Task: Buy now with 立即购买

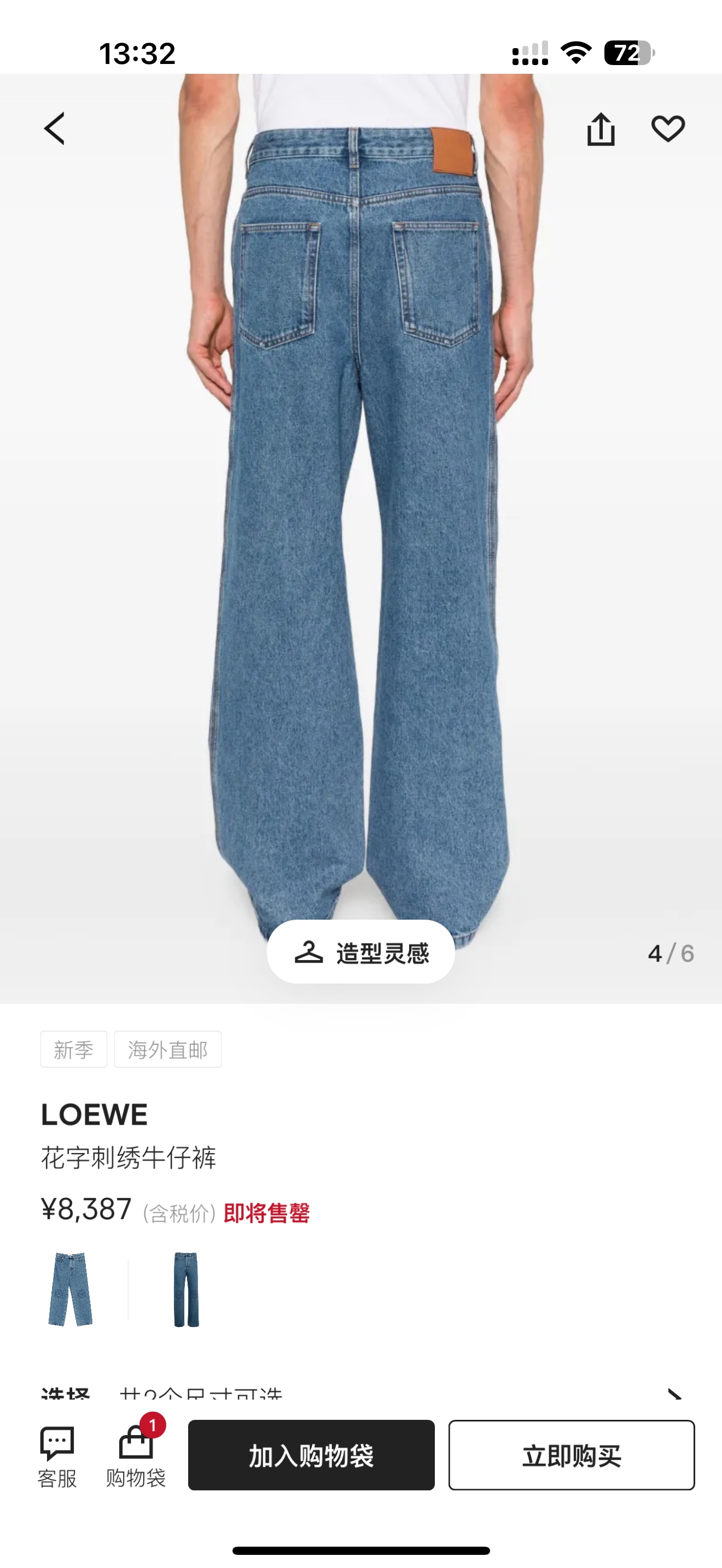Action: 571,1455
